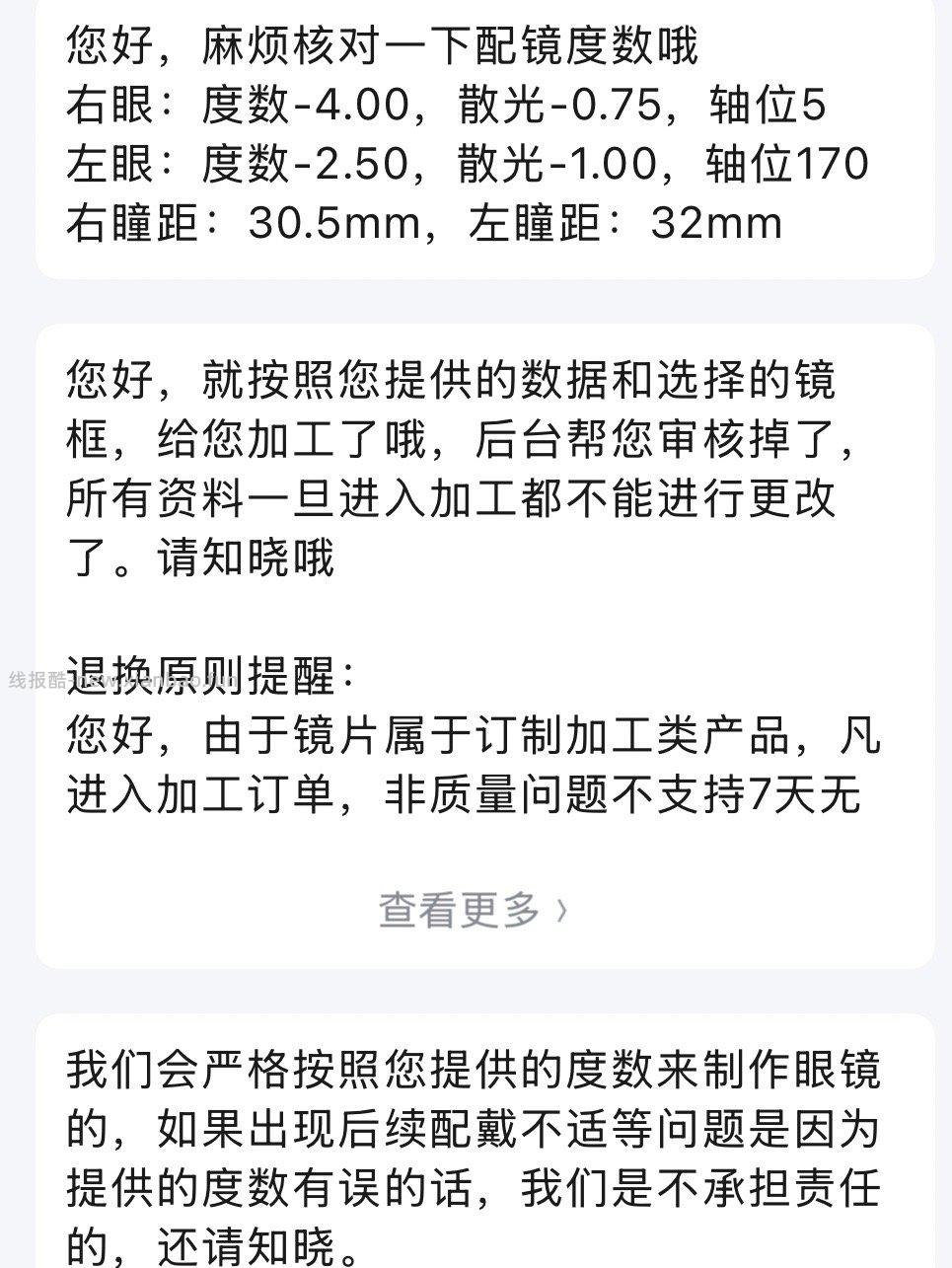
Task: Click the 线报酷 watermark text
Action: tap(35, 677)
